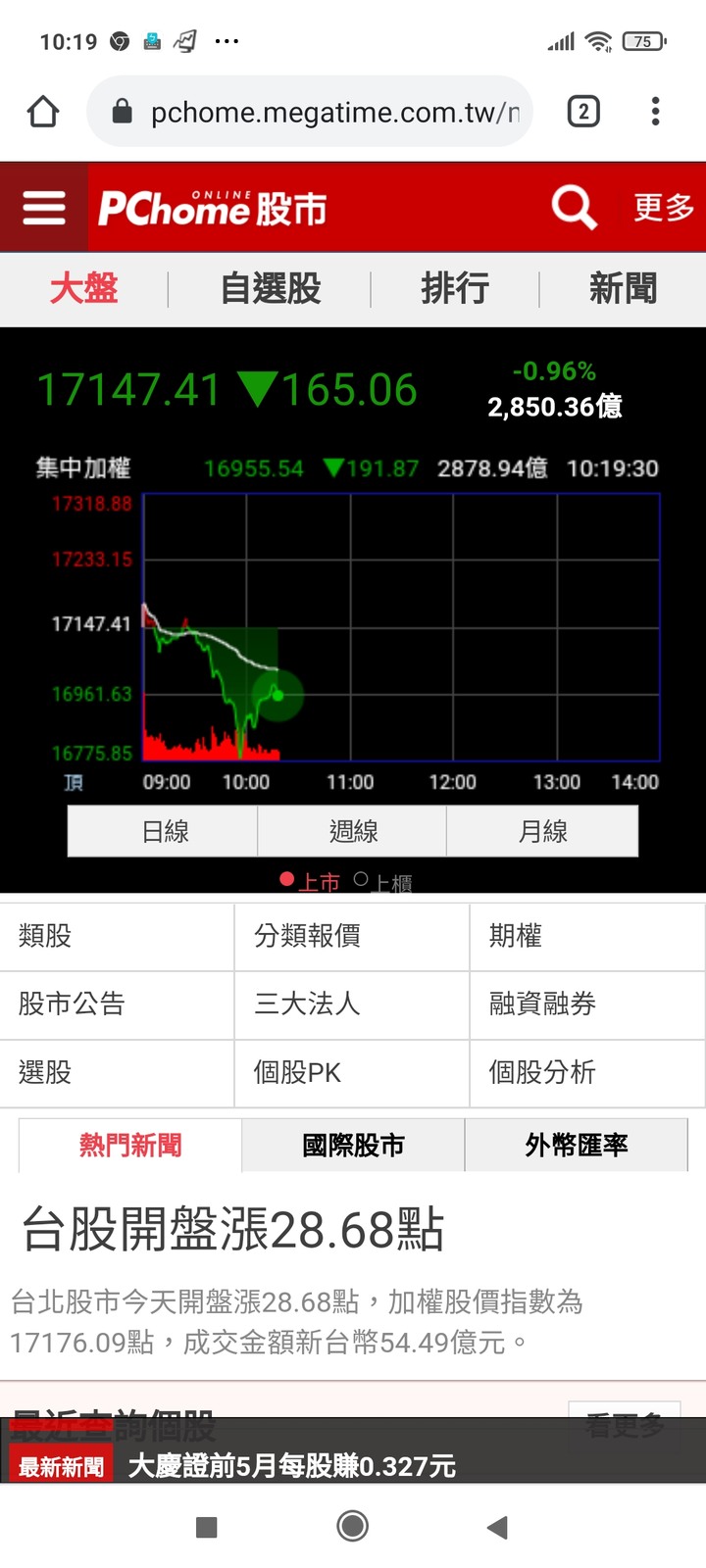Switch to the 自選股 tab
This screenshot has width=706, height=1568.
[x=271, y=289]
